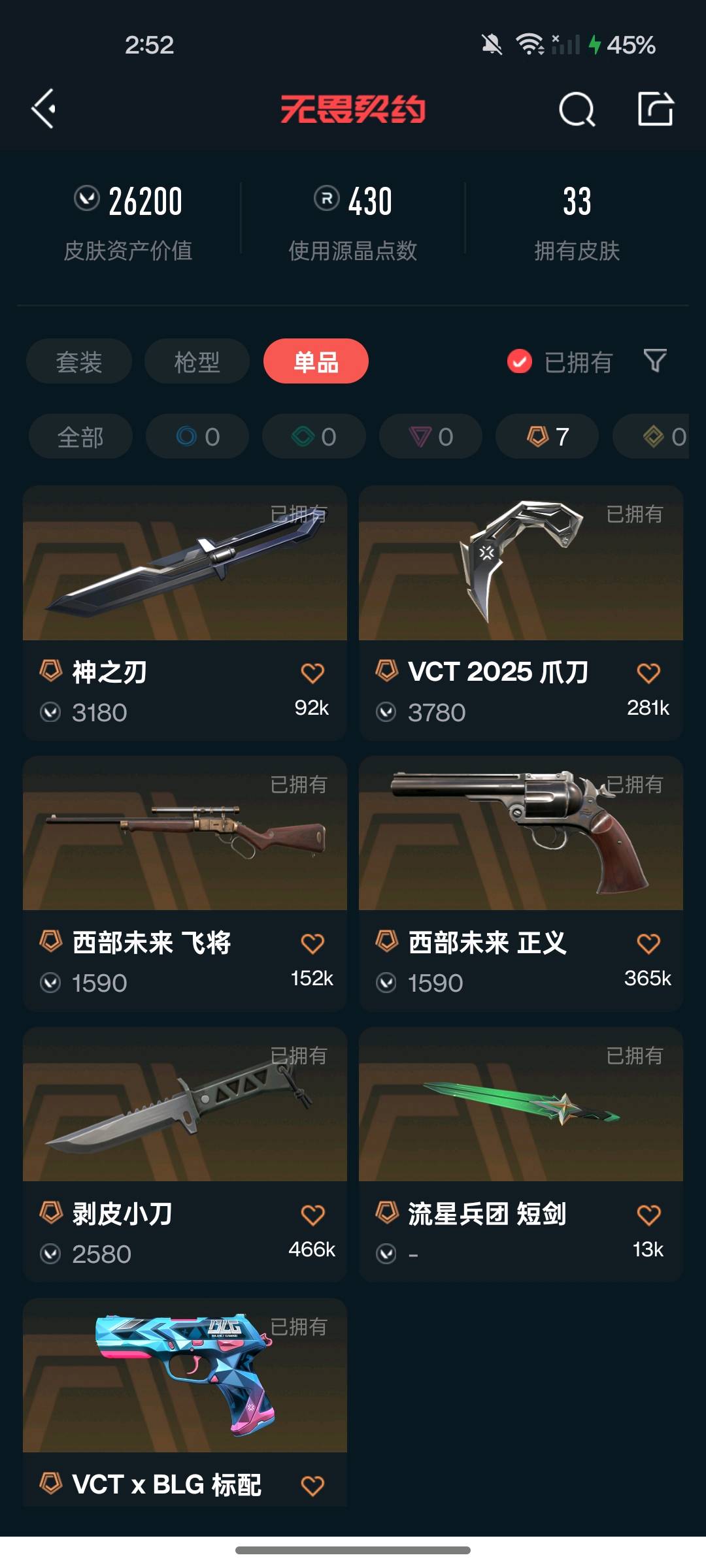
Task: Select the 单品 tab
Action: point(316,361)
